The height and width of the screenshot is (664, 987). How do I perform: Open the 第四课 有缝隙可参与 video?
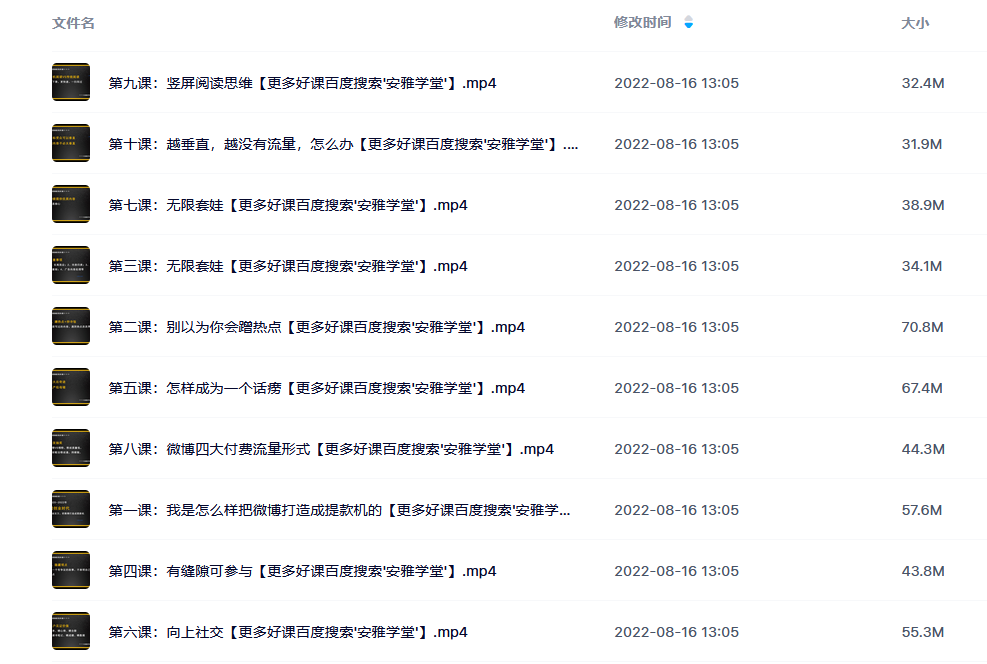(x=302, y=571)
